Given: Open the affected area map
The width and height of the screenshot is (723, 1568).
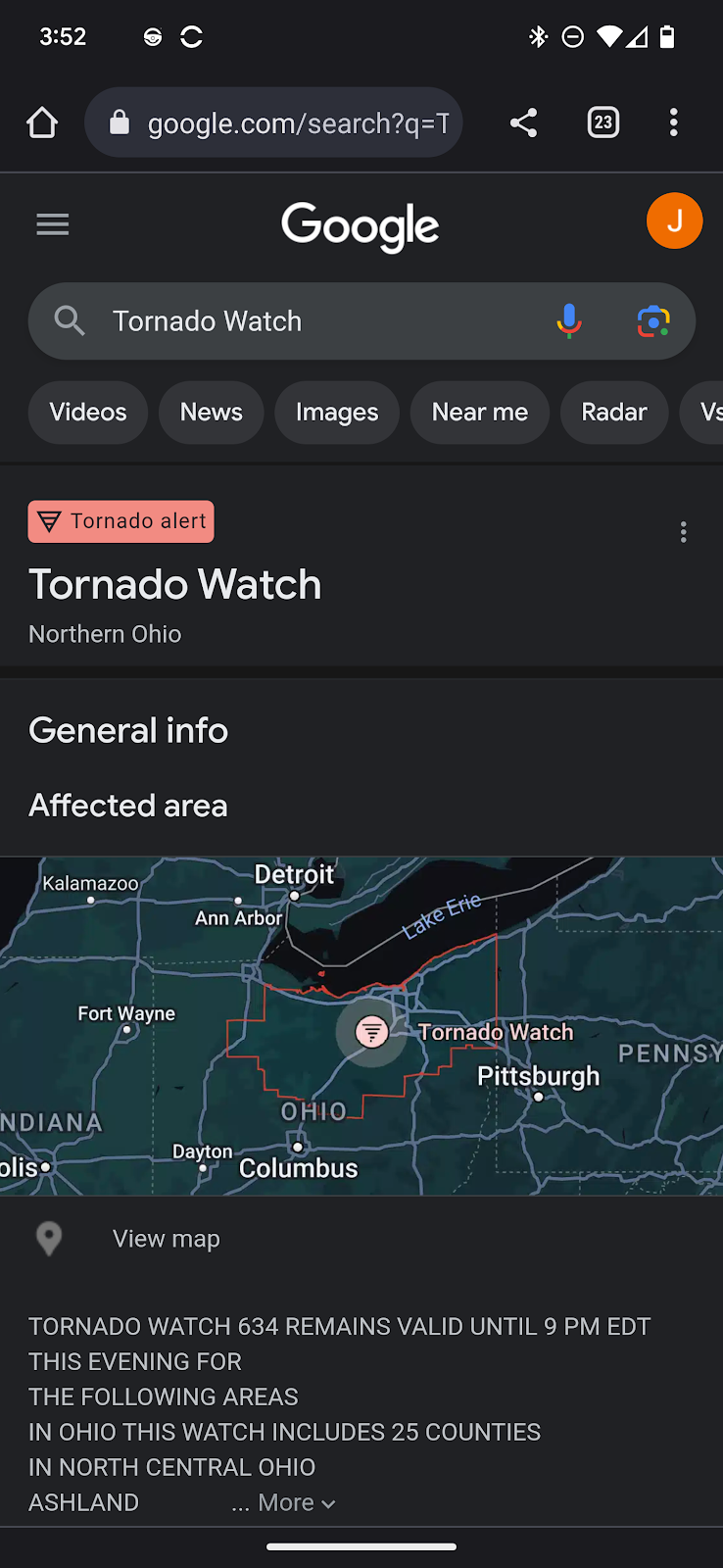Looking at the screenshot, I should point(361,1025).
